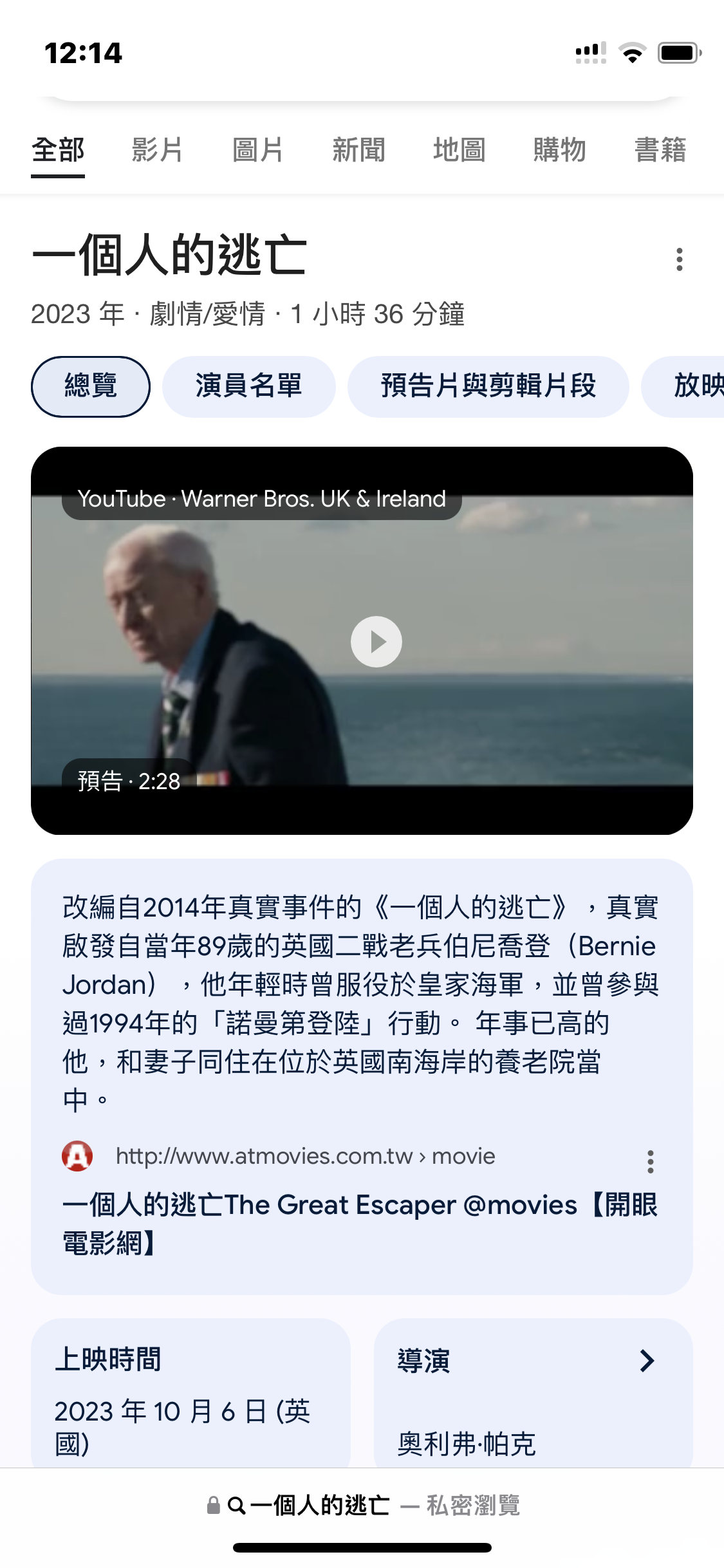This screenshot has width=724, height=1568.
Task: Play the Warner Bros. trailer video
Action: click(x=376, y=641)
